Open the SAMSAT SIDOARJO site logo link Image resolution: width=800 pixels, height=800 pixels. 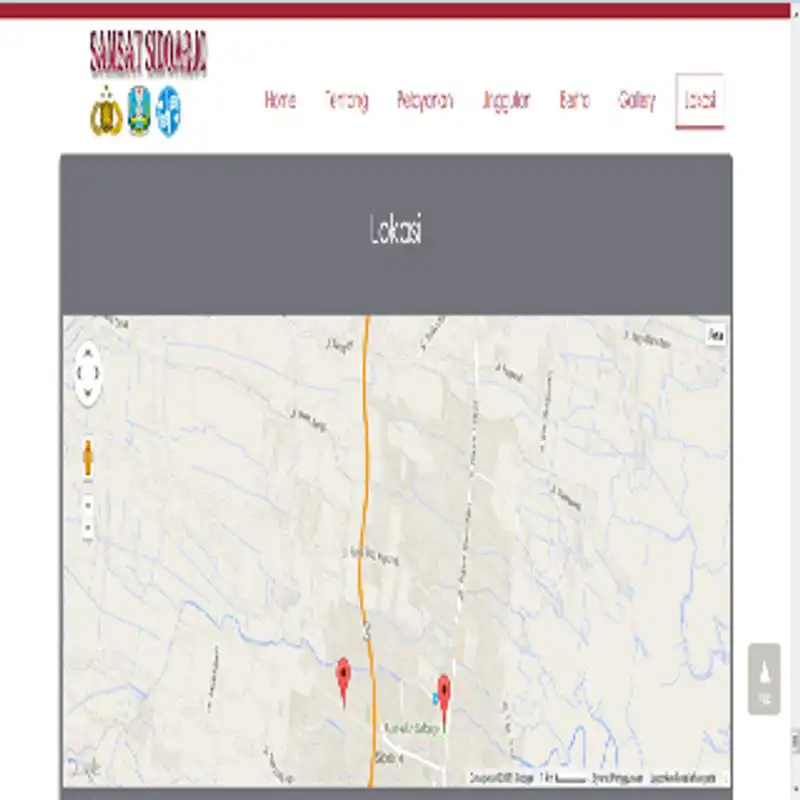148,53
